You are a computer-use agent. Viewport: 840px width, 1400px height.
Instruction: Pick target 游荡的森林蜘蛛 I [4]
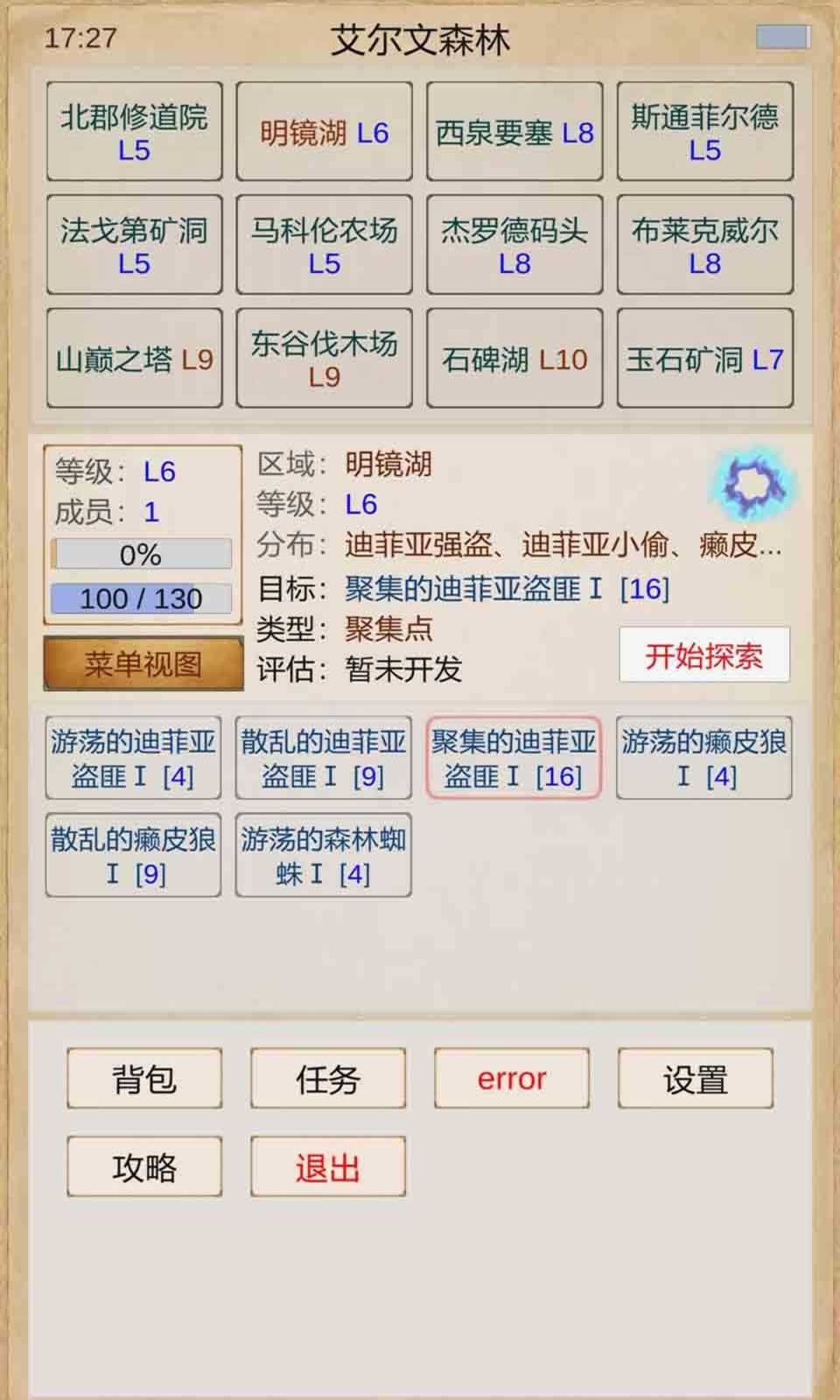coord(323,856)
